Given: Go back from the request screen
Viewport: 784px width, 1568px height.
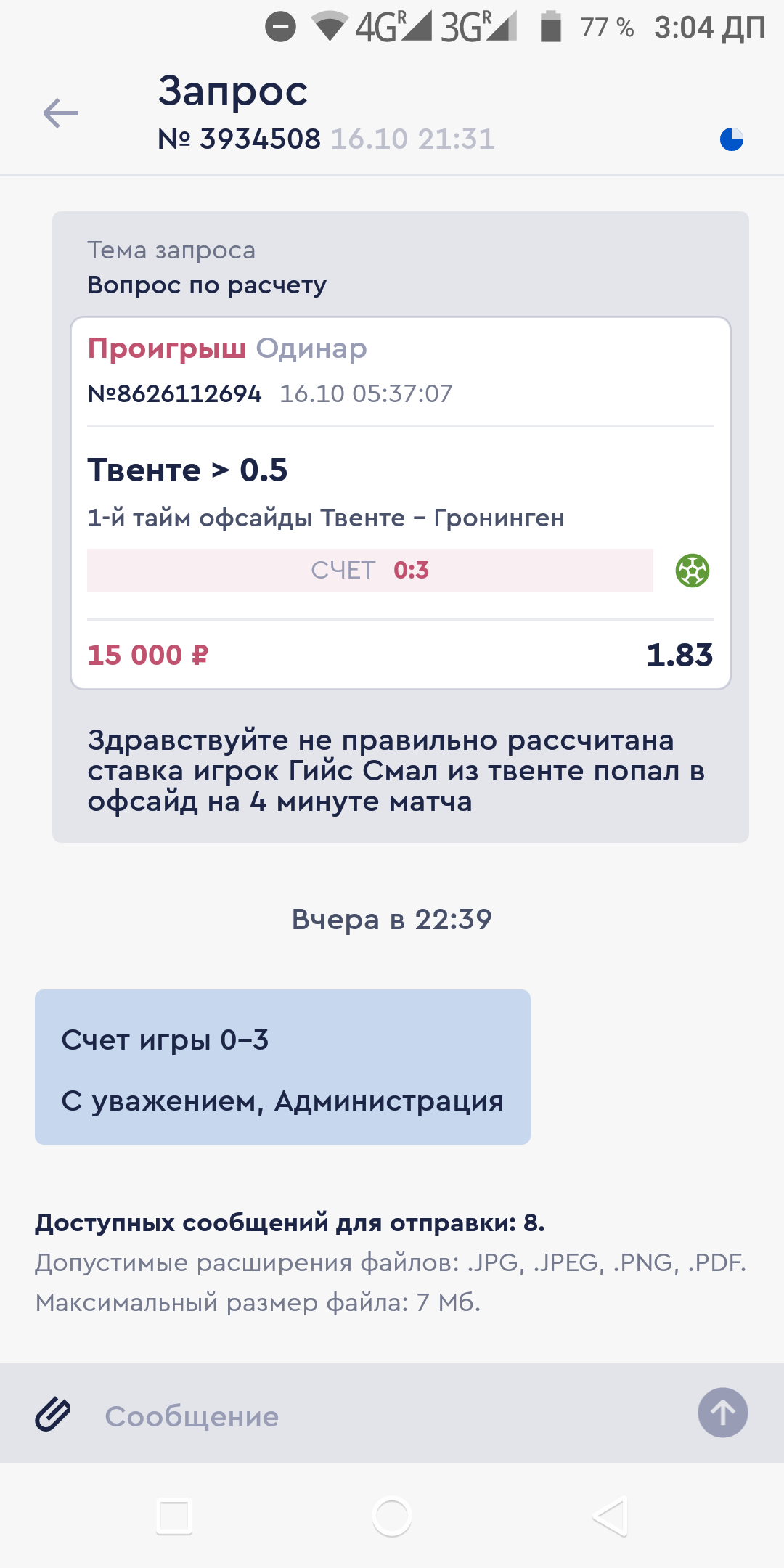Looking at the screenshot, I should point(61,114).
